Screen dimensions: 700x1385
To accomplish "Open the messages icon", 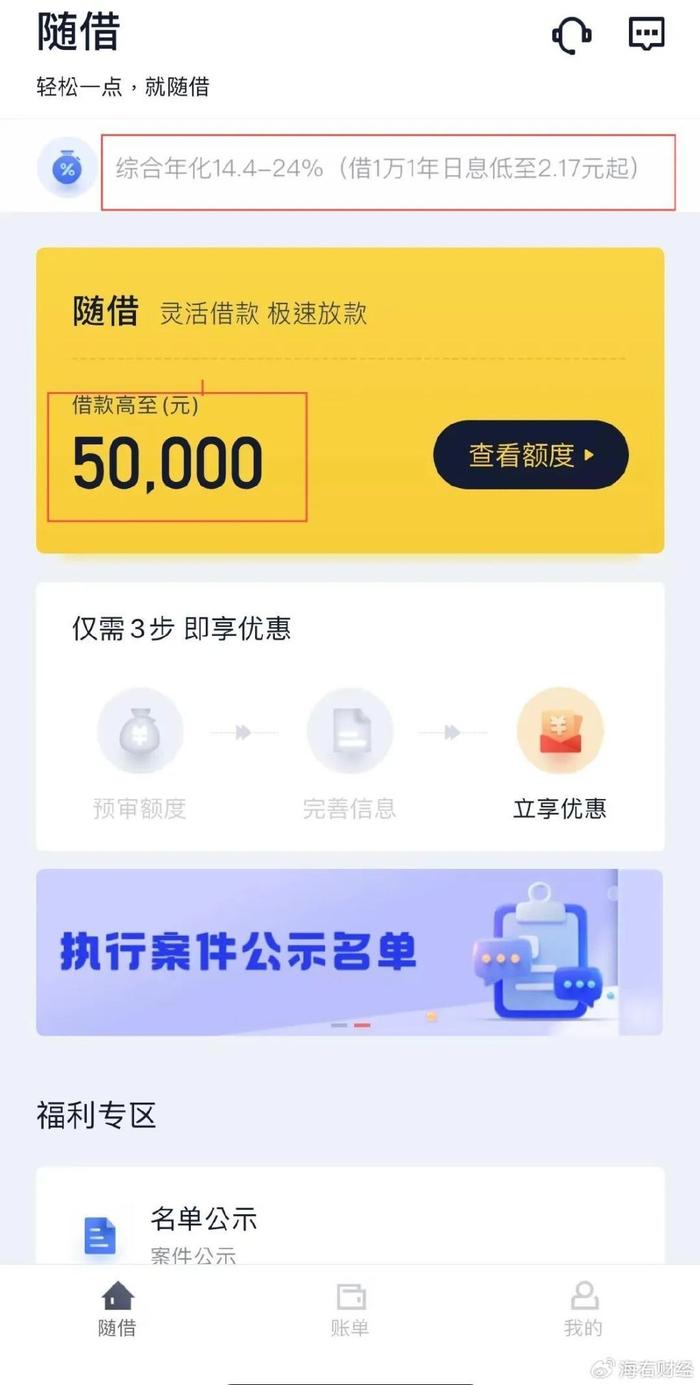I will pos(646,33).
